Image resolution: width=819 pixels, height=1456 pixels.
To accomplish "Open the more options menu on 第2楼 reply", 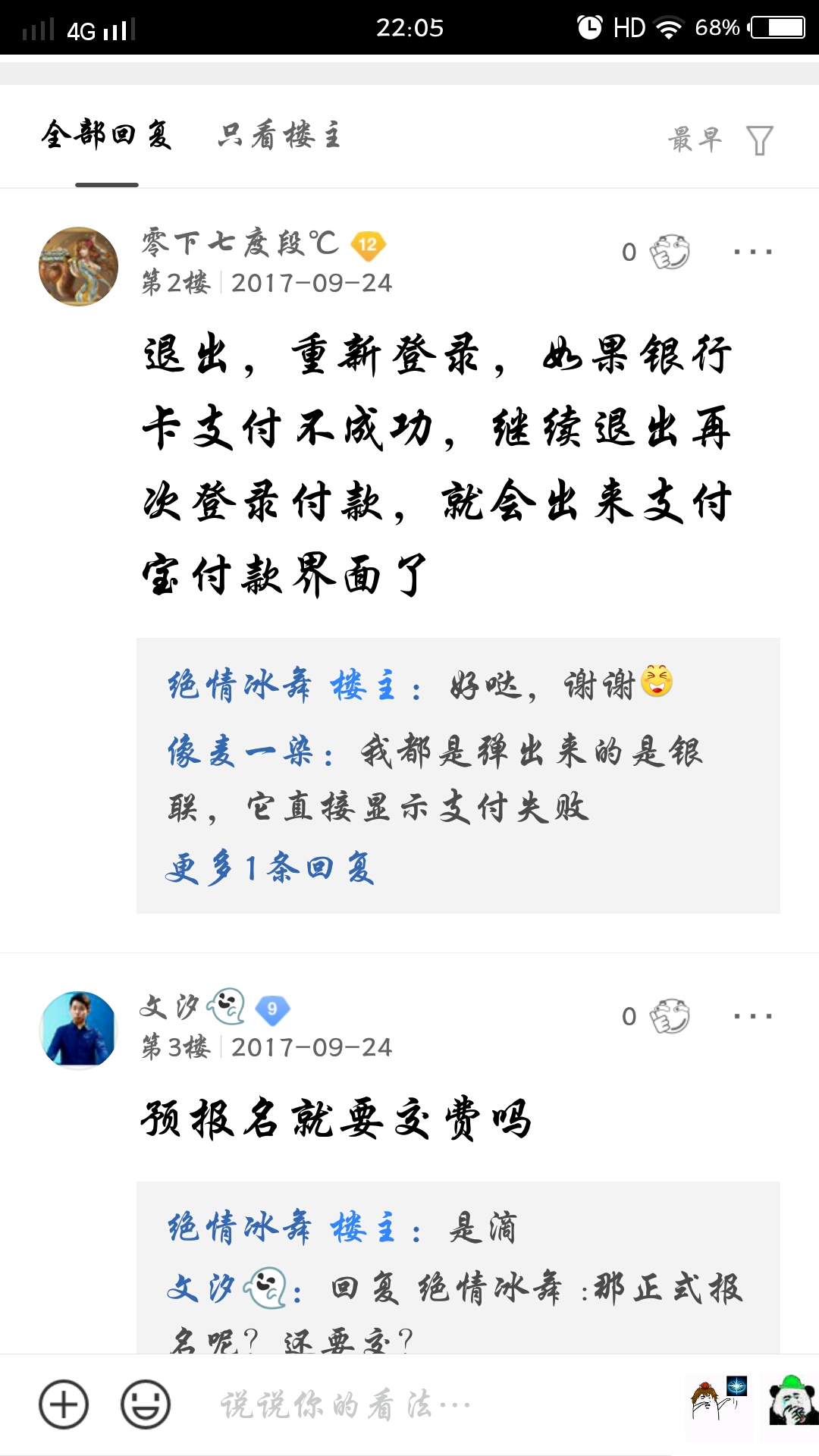I will [x=753, y=253].
